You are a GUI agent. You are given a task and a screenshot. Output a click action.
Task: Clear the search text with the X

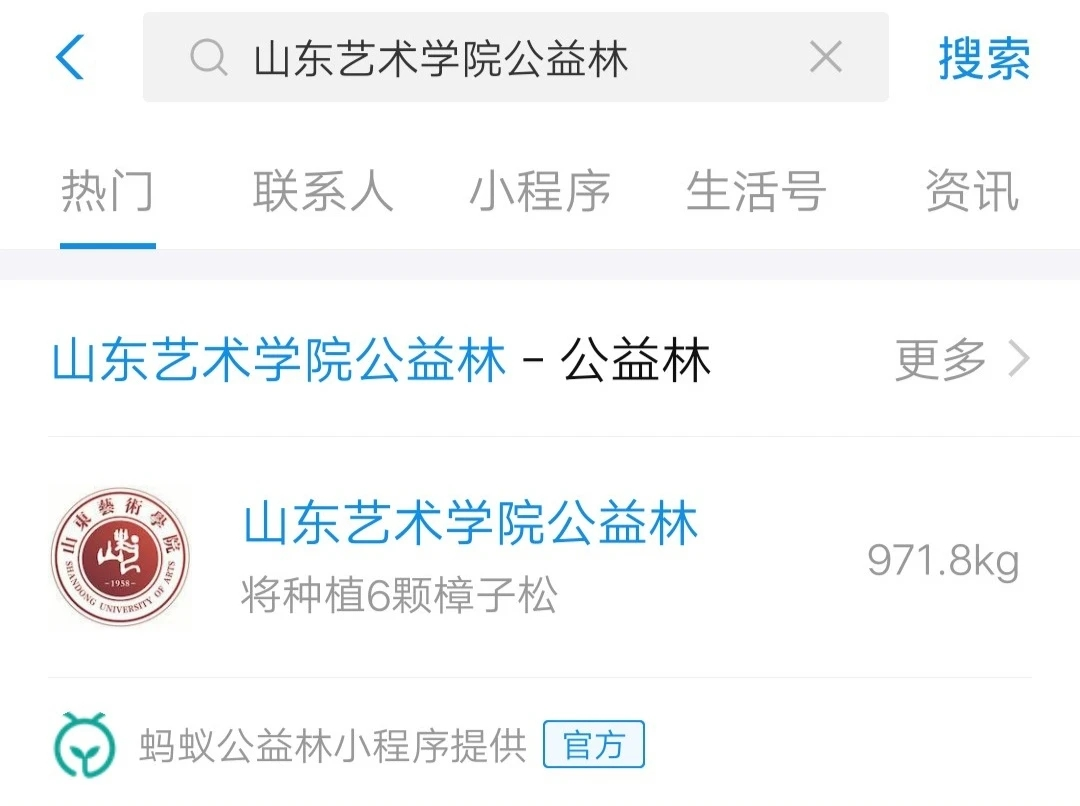(x=826, y=58)
